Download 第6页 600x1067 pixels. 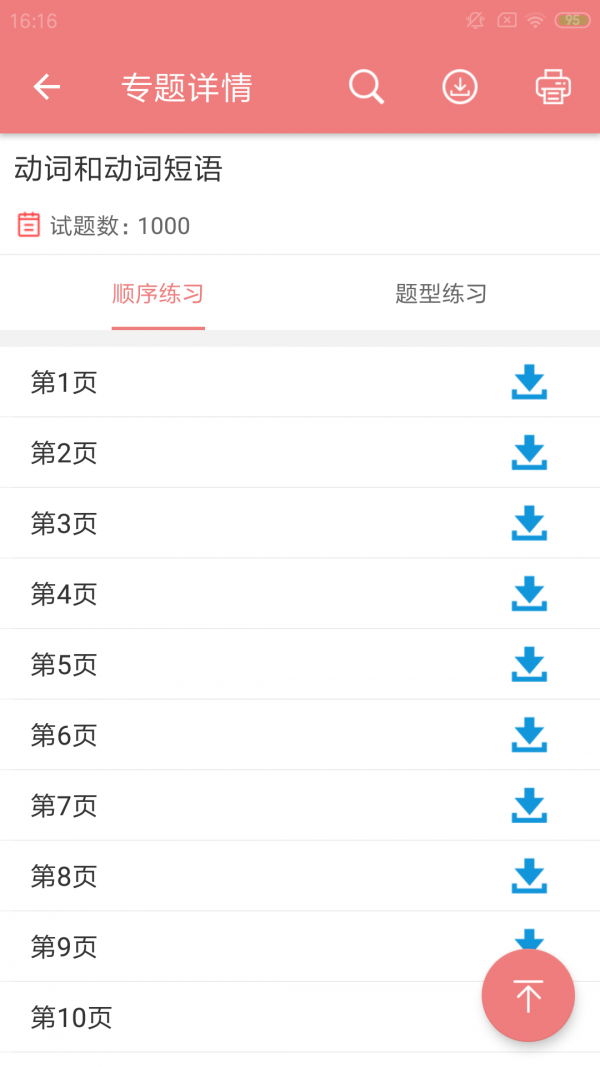529,735
